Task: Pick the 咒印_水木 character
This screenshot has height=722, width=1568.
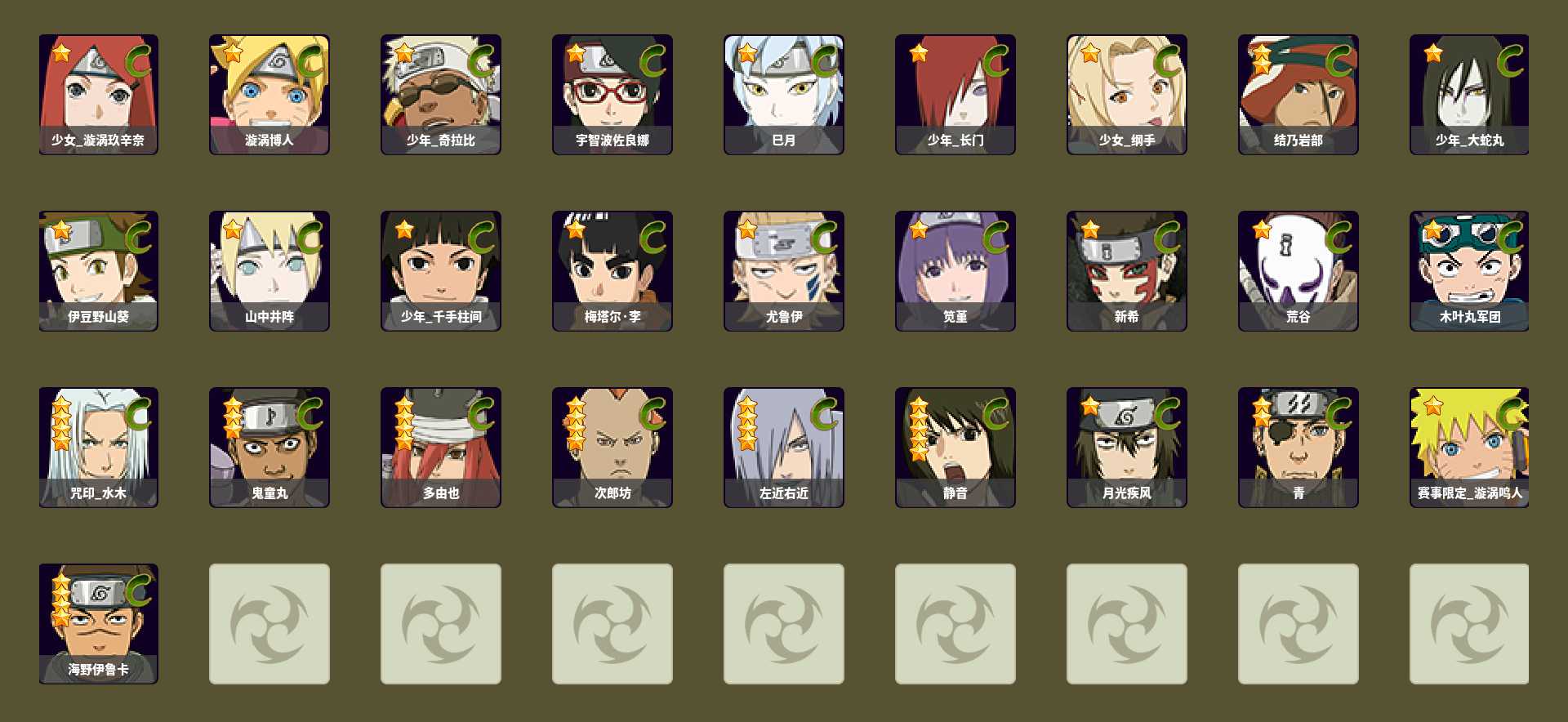Action: tap(98, 447)
